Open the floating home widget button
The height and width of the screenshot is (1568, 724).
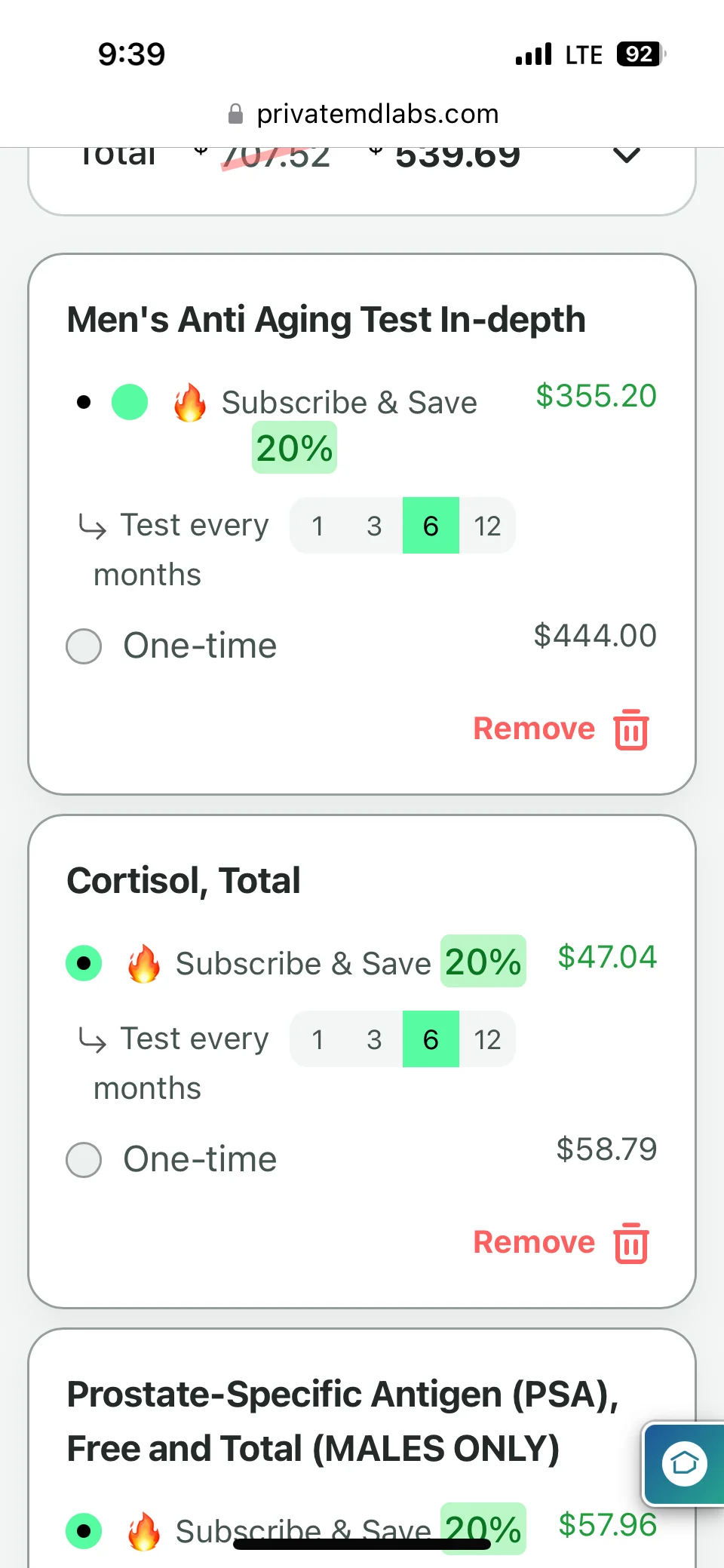tap(684, 1464)
